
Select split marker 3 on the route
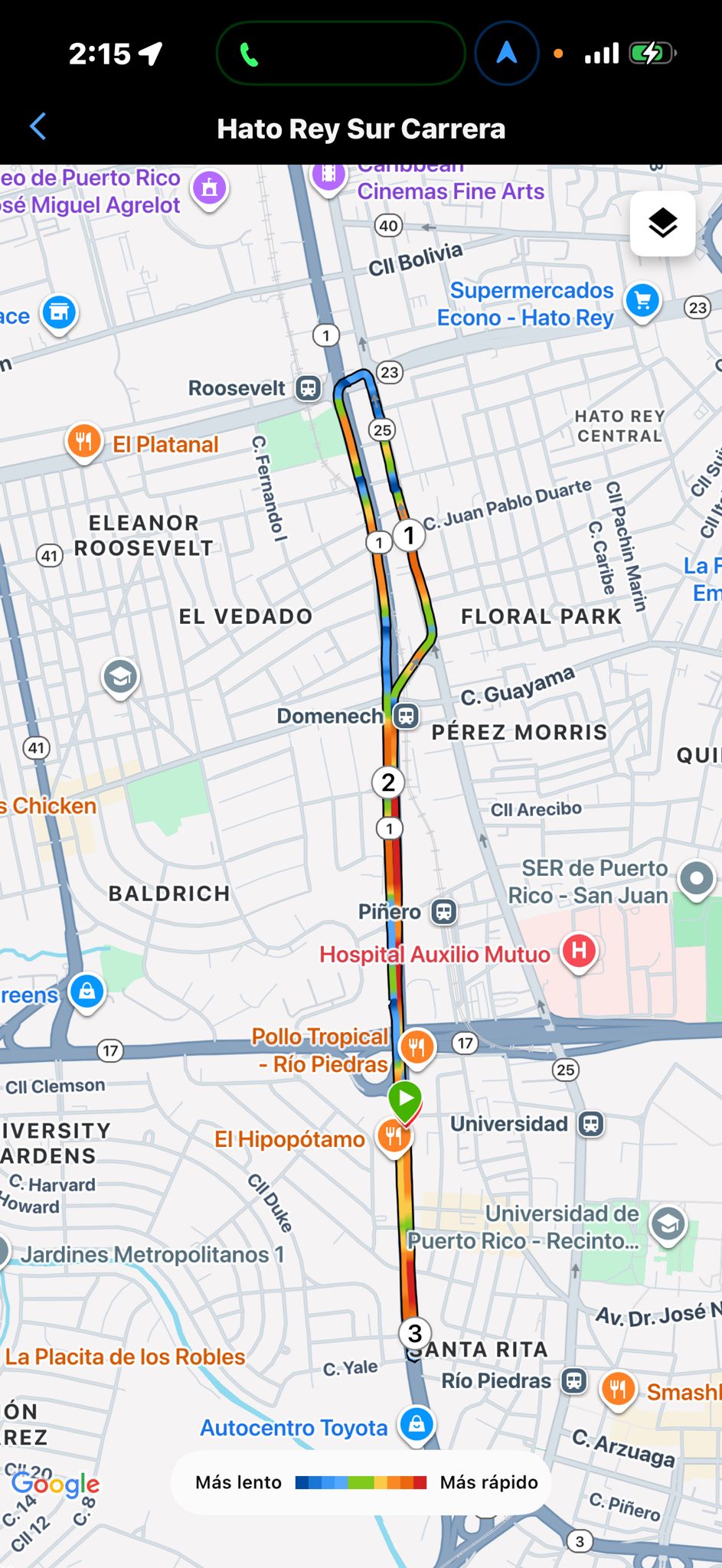pyautogui.click(x=414, y=1333)
